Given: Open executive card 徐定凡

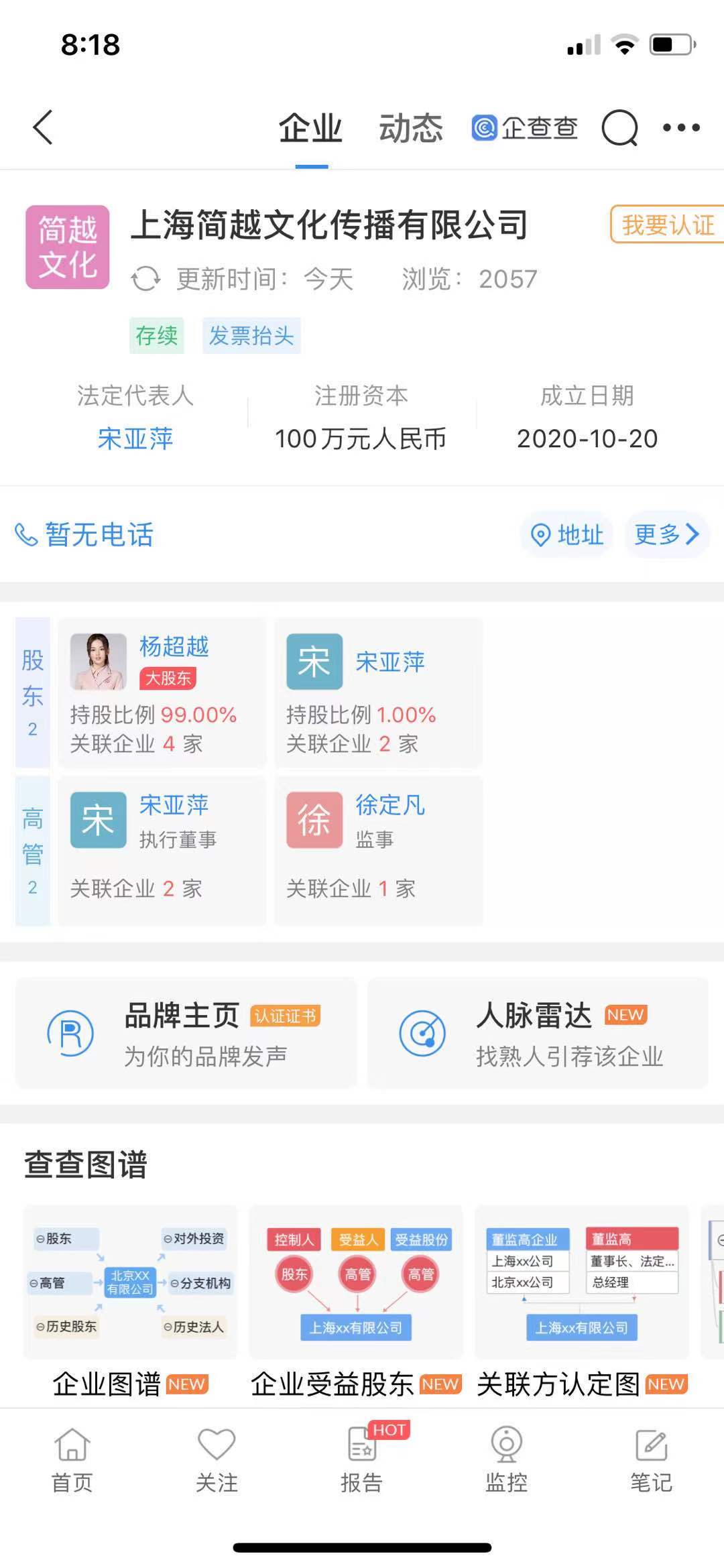Looking at the screenshot, I should (x=378, y=850).
